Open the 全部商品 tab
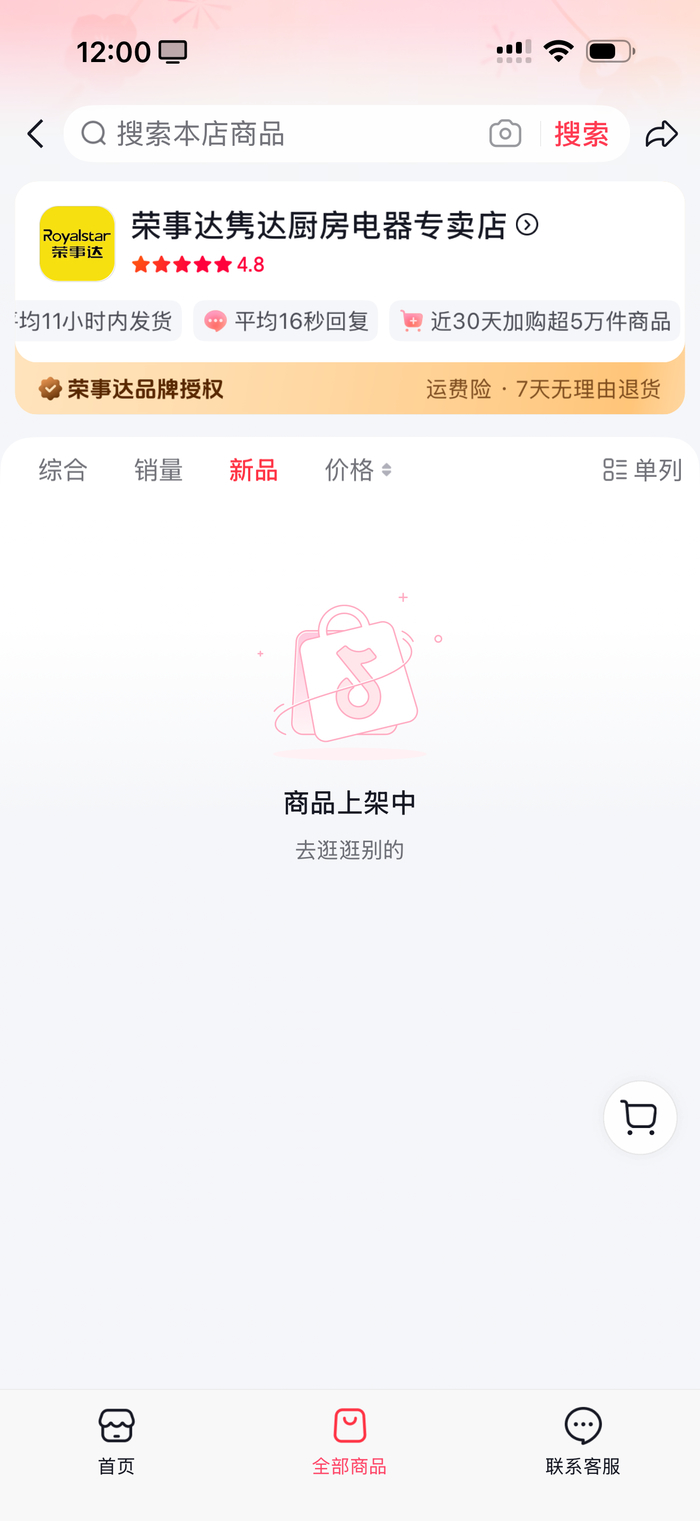This screenshot has height=1521, width=700. click(x=349, y=1441)
